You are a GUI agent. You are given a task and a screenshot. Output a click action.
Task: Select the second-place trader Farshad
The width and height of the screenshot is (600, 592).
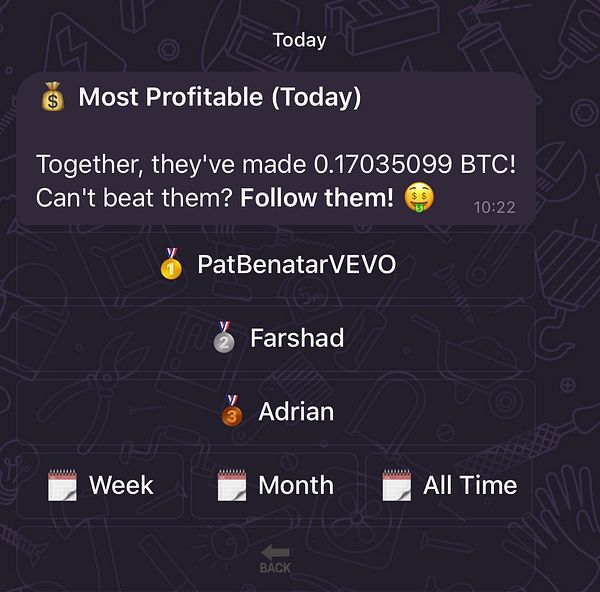(276, 338)
